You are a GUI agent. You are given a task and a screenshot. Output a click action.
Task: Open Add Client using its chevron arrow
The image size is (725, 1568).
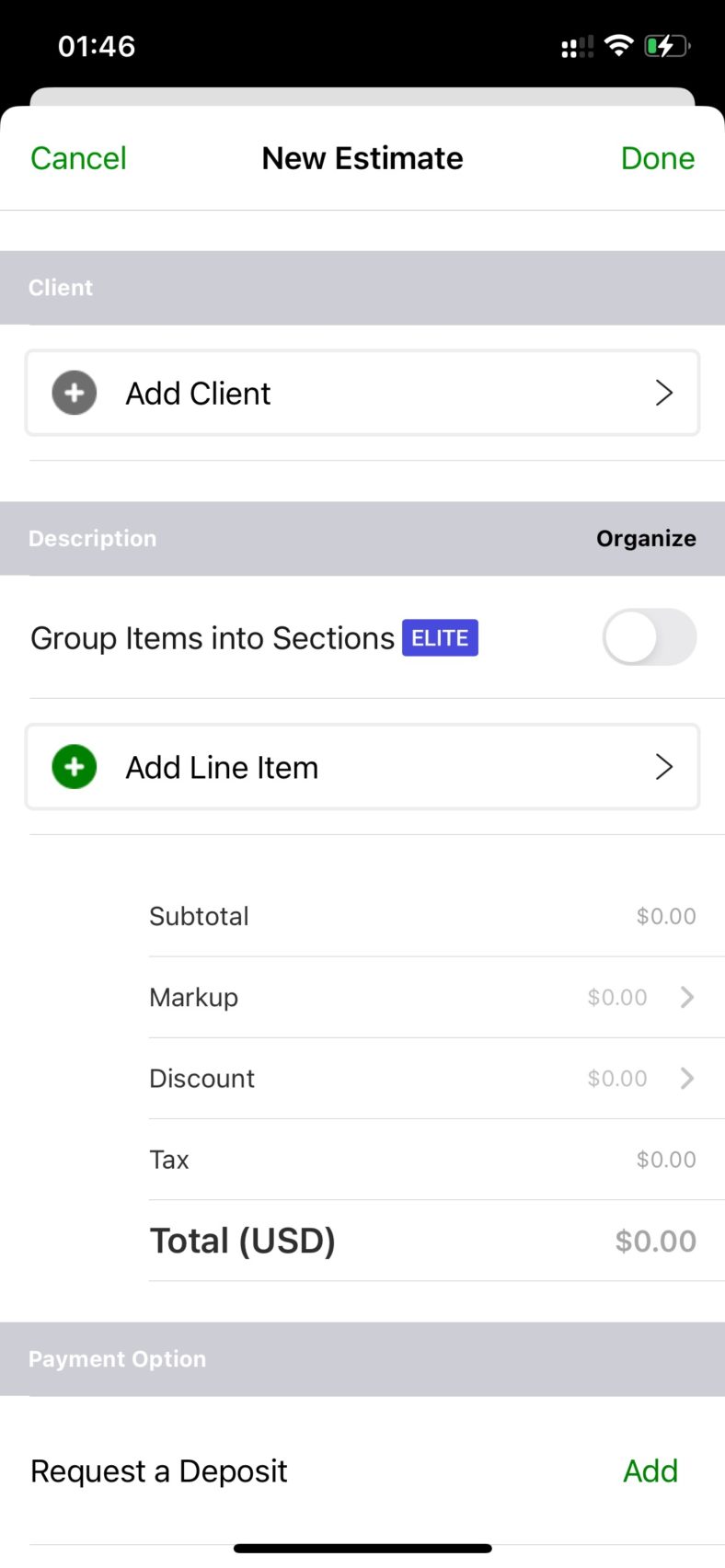pyautogui.click(x=663, y=393)
